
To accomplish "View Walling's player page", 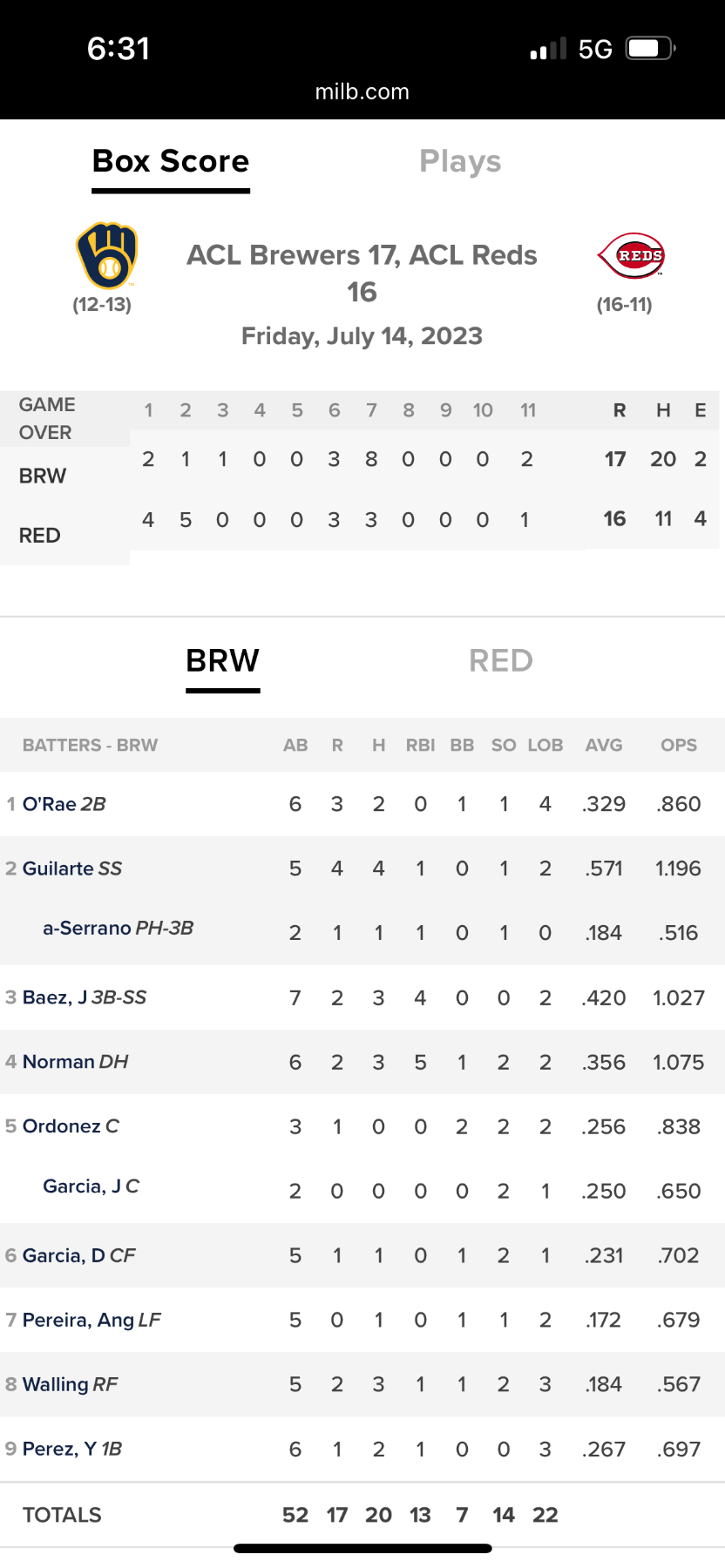I will [x=56, y=1384].
